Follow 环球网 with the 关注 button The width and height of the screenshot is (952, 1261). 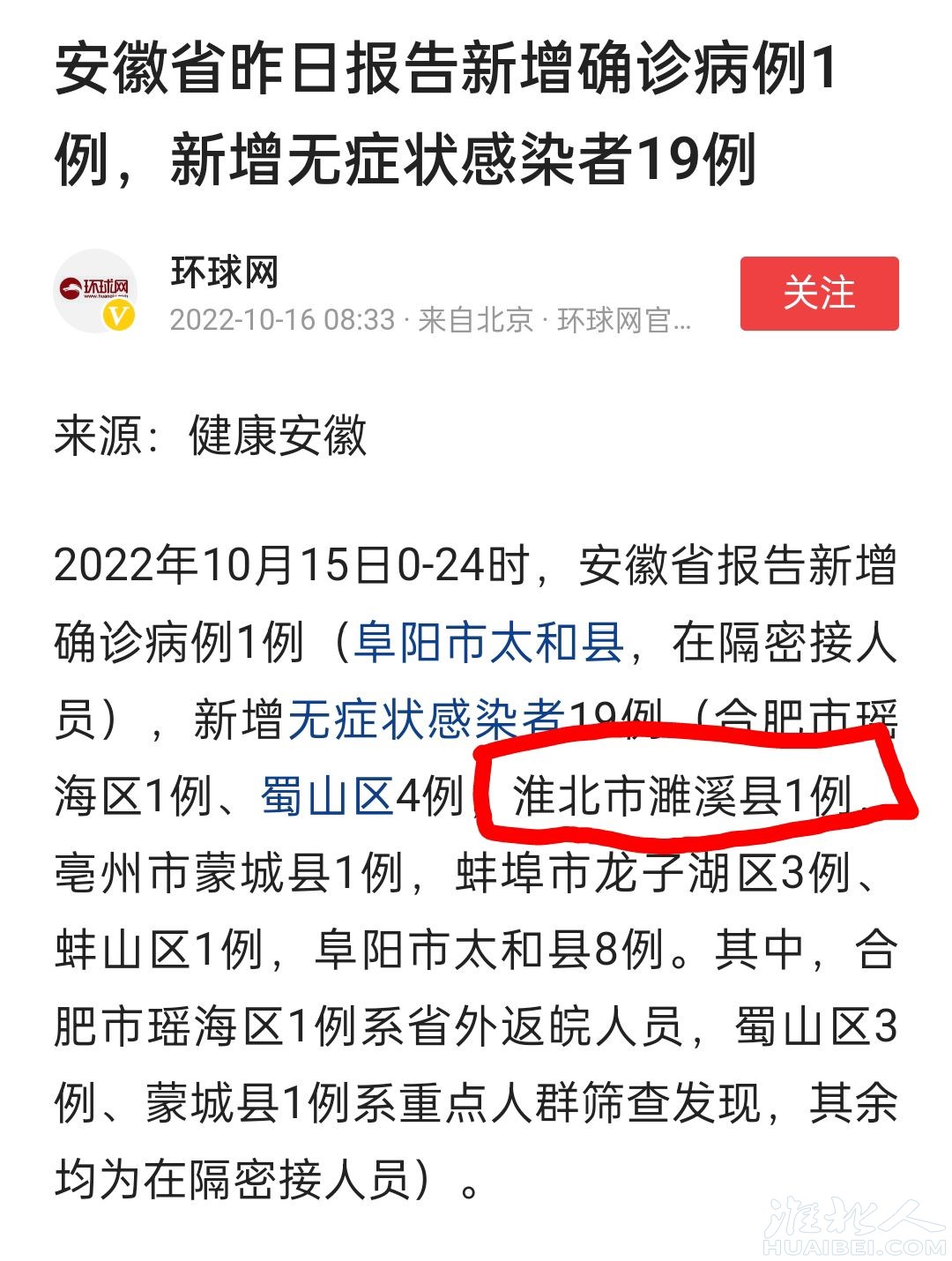pyautogui.click(x=819, y=294)
